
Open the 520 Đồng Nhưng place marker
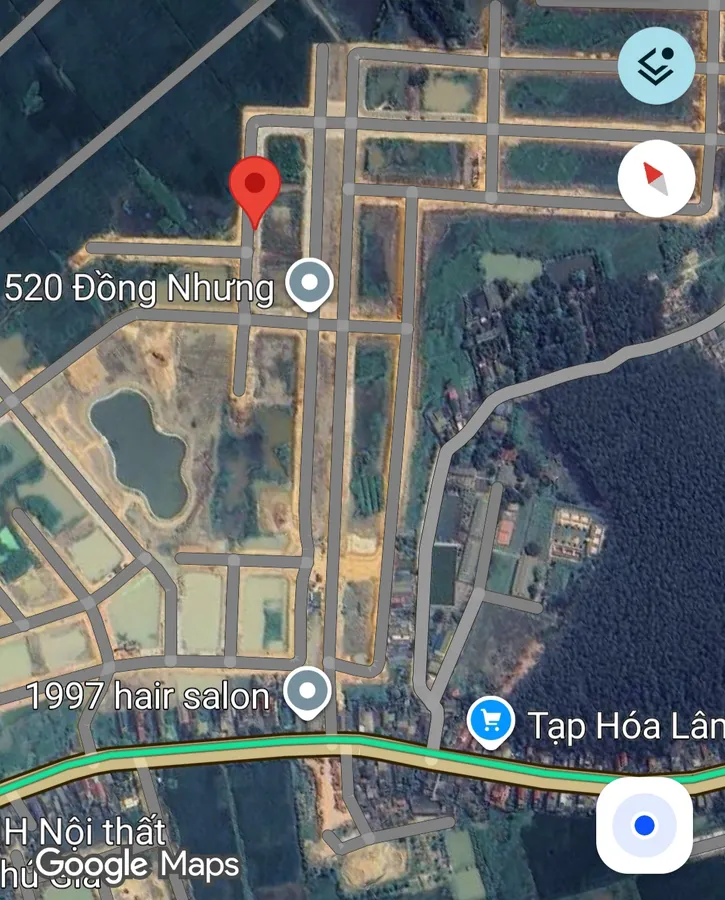tap(309, 284)
